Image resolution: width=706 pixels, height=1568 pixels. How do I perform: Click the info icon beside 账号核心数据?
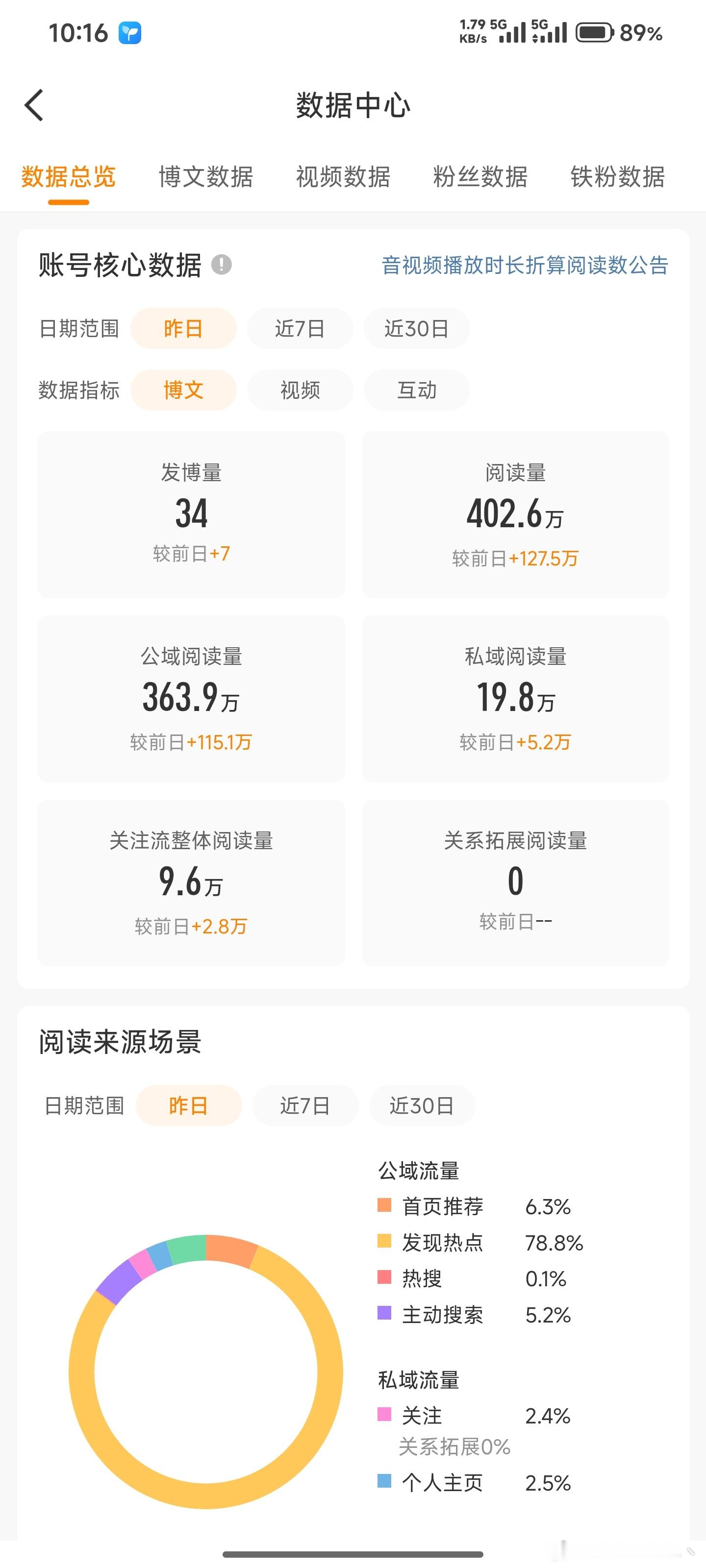tap(222, 265)
